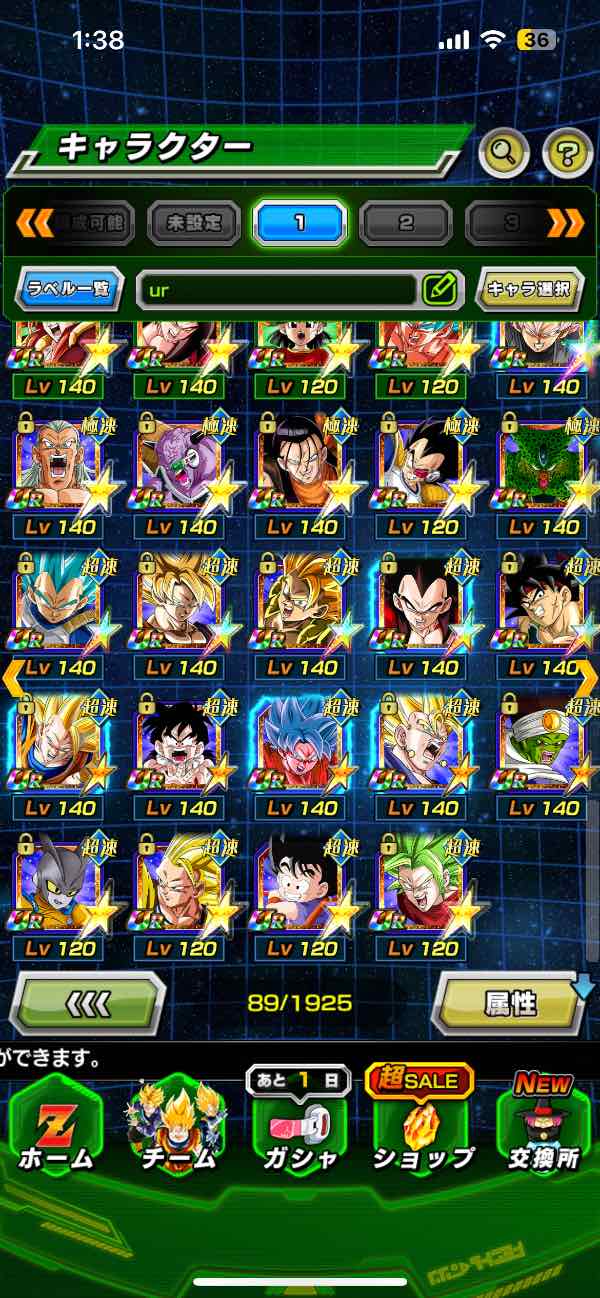Switch to label tab 1
Image resolution: width=600 pixels, height=1298 pixels.
(299, 222)
